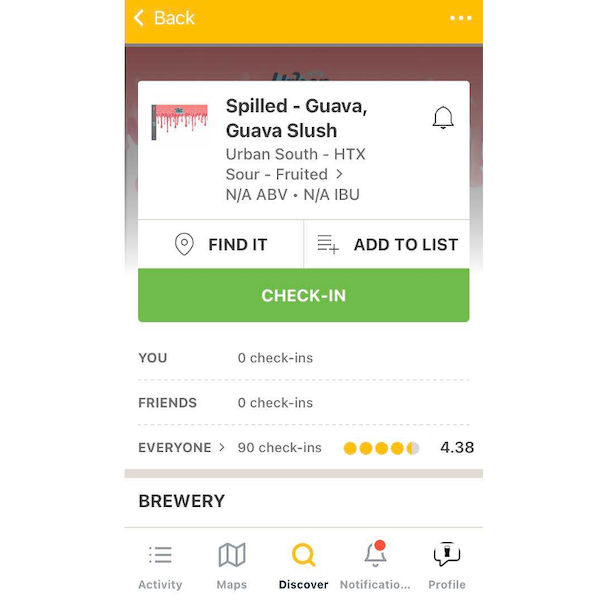Open the three-dot overflow menu
Image resolution: width=600 pixels, height=600 pixels.
tap(460, 18)
